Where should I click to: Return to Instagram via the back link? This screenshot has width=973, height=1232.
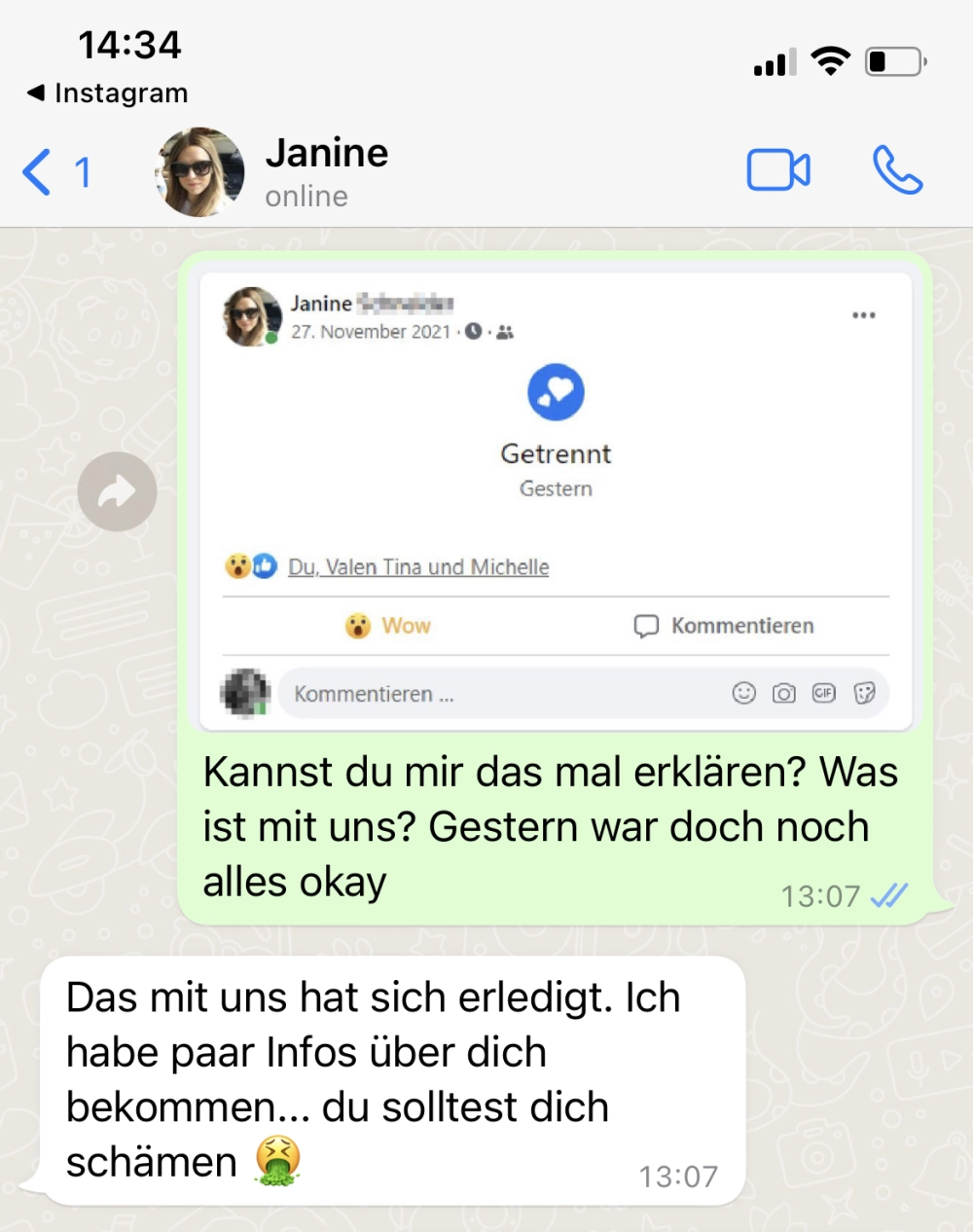(x=107, y=93)
